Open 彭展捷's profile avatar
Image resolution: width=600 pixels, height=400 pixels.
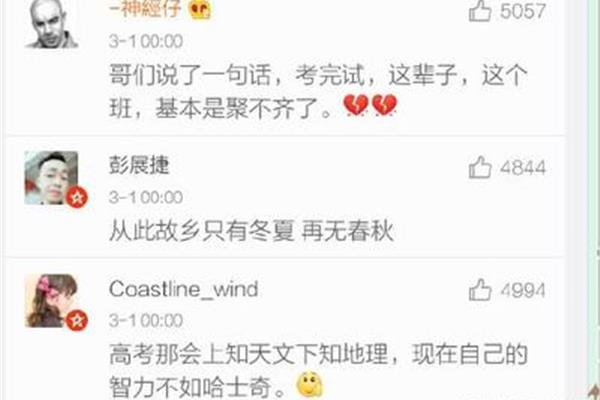click(52, 177)
